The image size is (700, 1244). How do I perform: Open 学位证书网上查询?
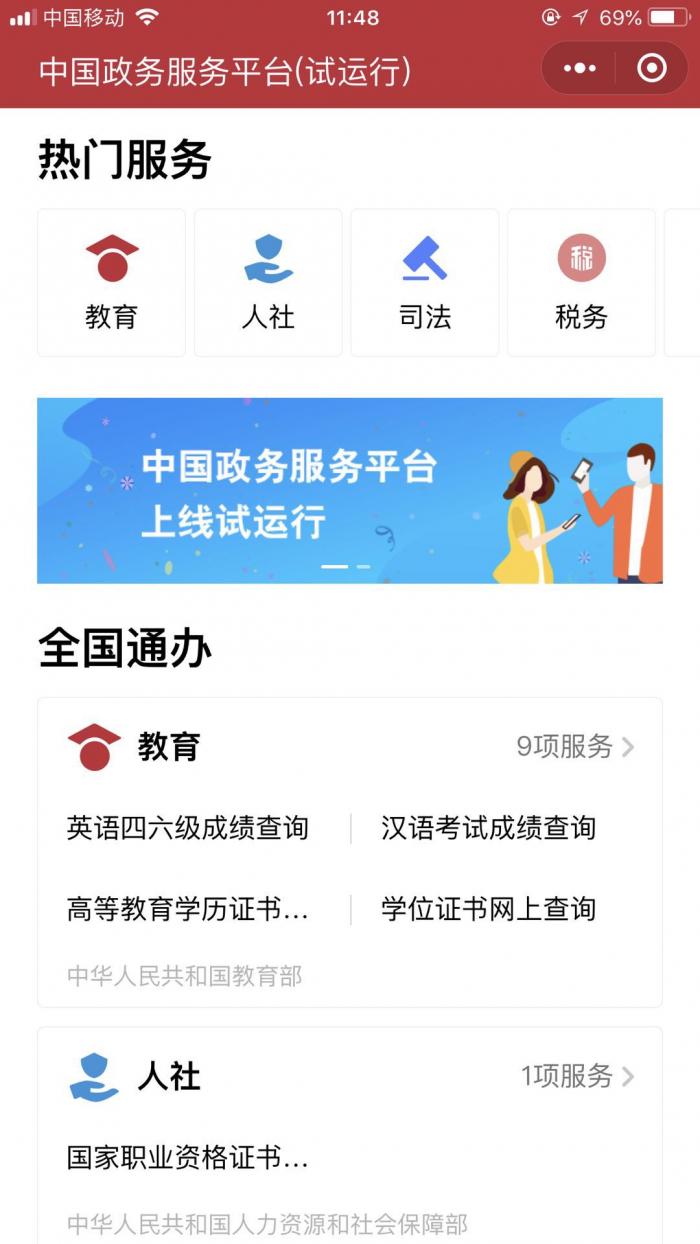(488, 909)
